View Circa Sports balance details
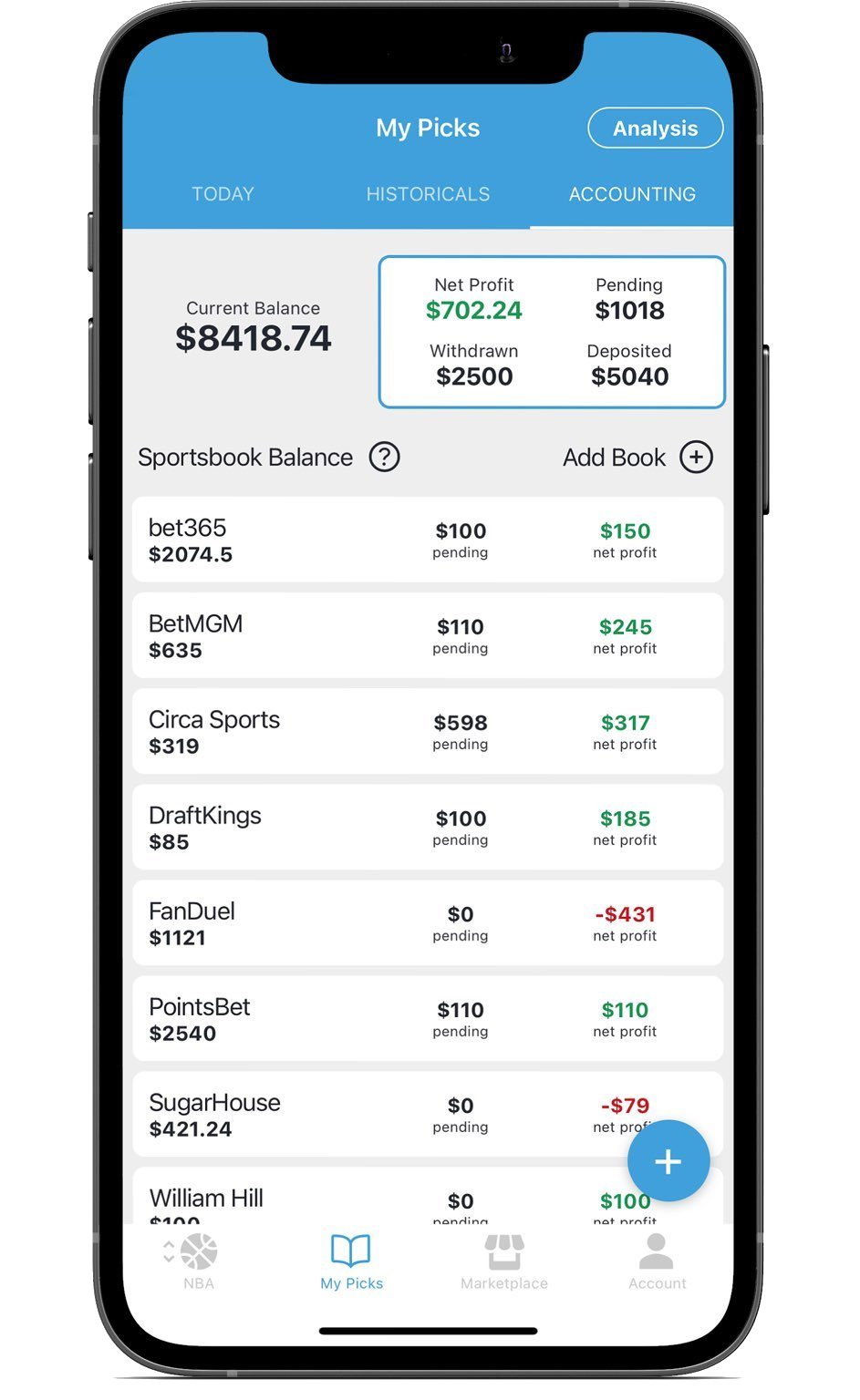 428,731
